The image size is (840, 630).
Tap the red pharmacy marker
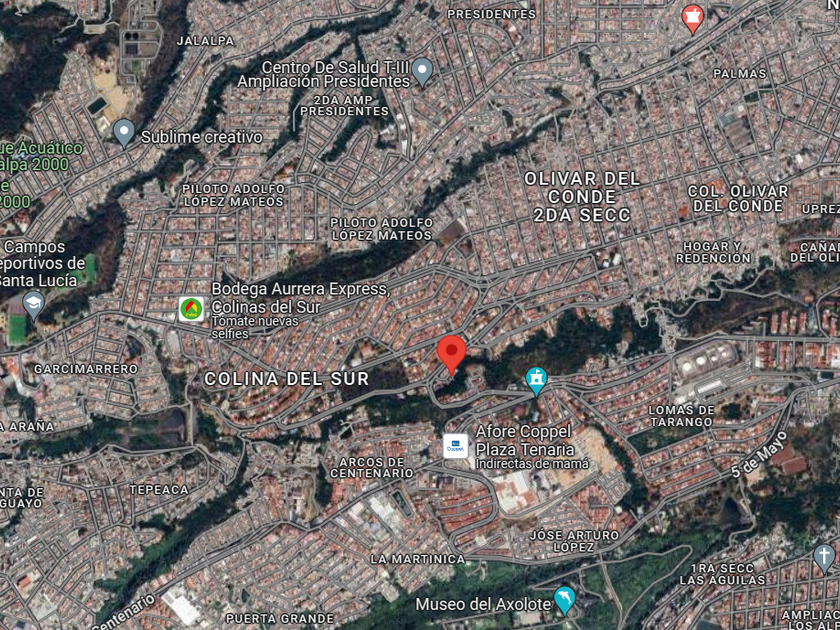[x=693, y=19]
